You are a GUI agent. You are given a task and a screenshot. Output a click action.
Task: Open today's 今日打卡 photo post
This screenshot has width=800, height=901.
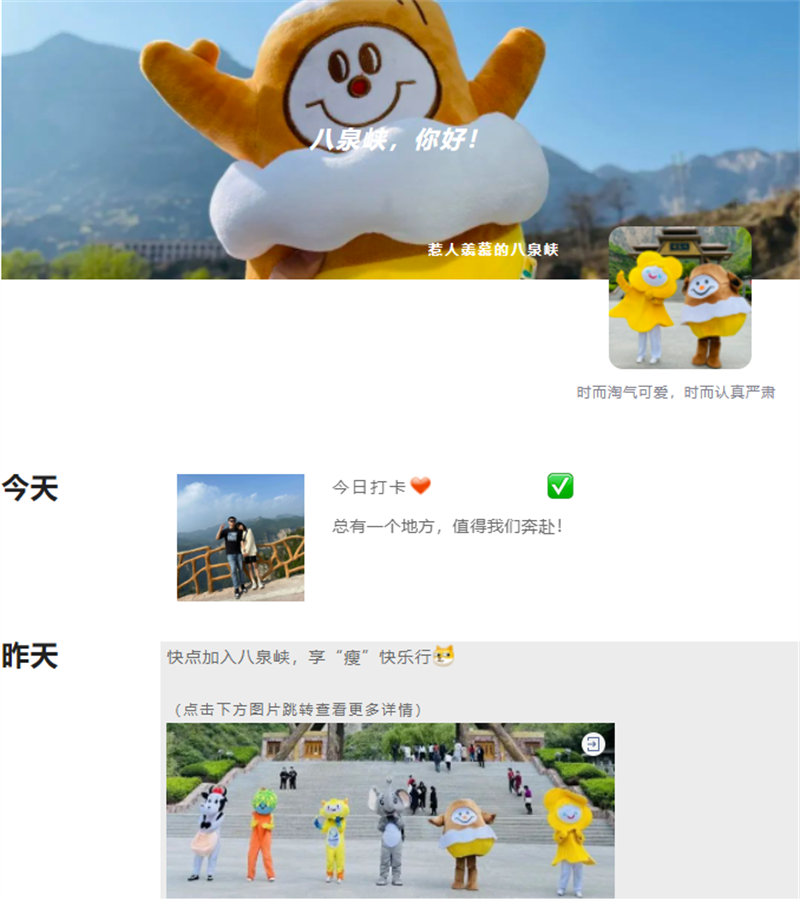point(240,537)
